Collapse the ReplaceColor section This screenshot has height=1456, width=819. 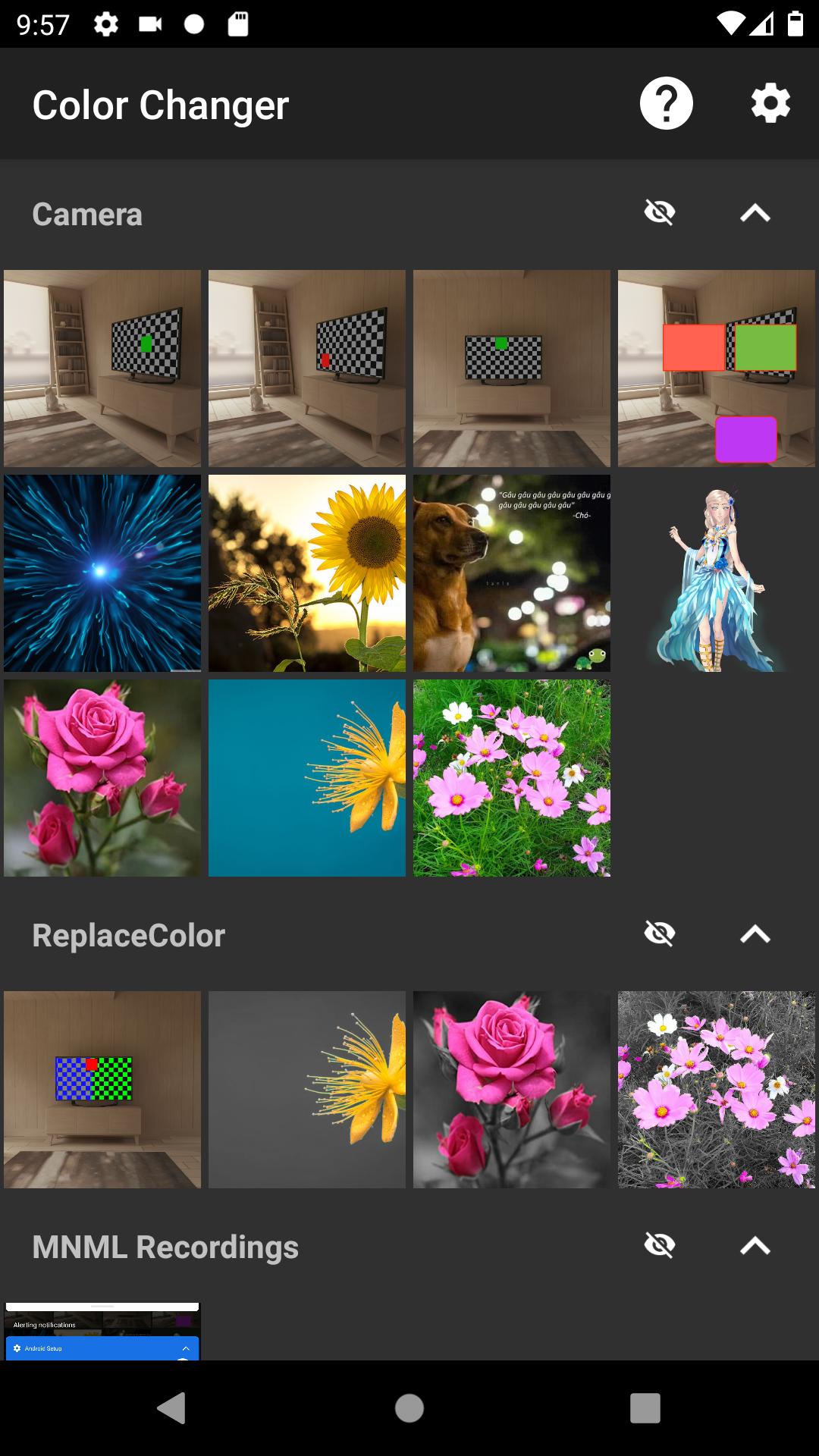coord(755,934)
